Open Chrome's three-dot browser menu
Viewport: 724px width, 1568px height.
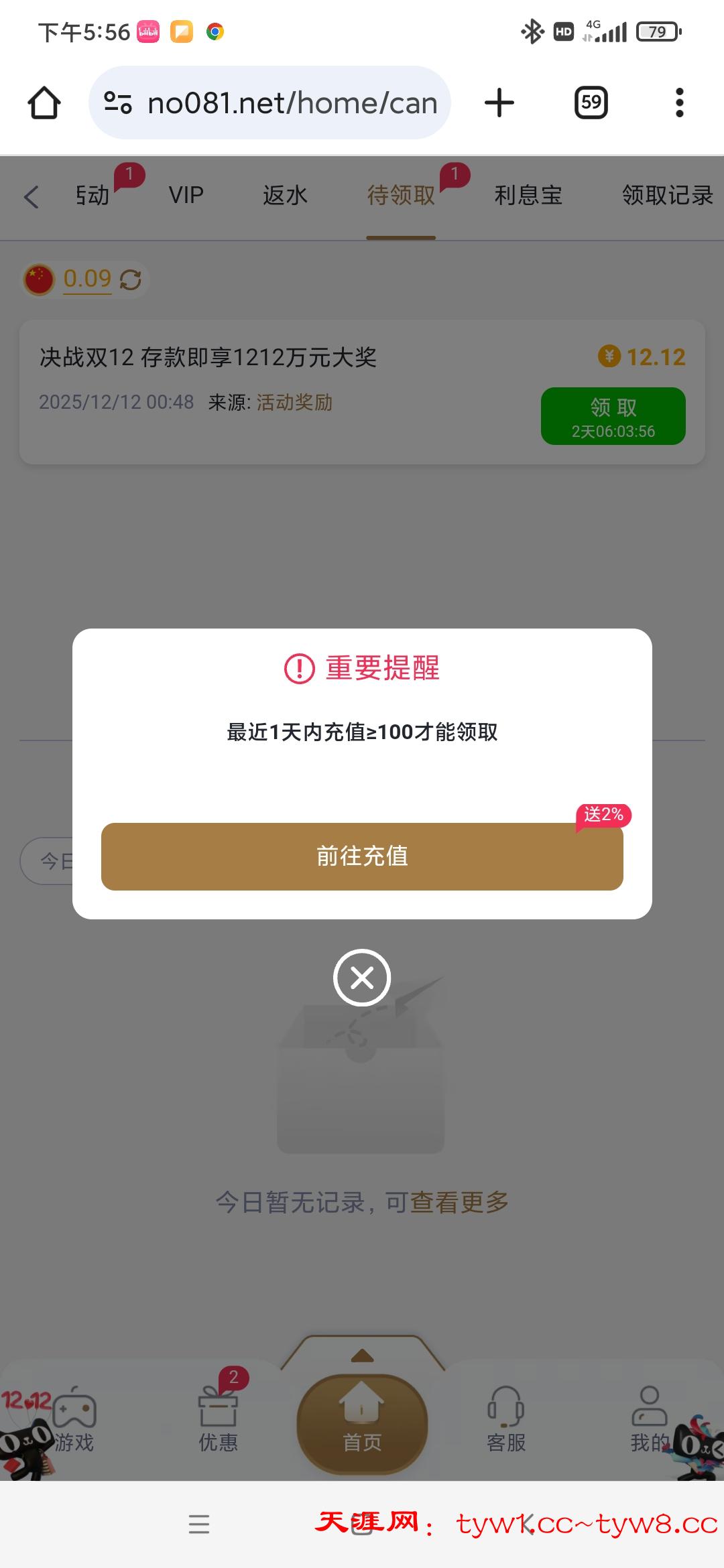click(679, 102)
